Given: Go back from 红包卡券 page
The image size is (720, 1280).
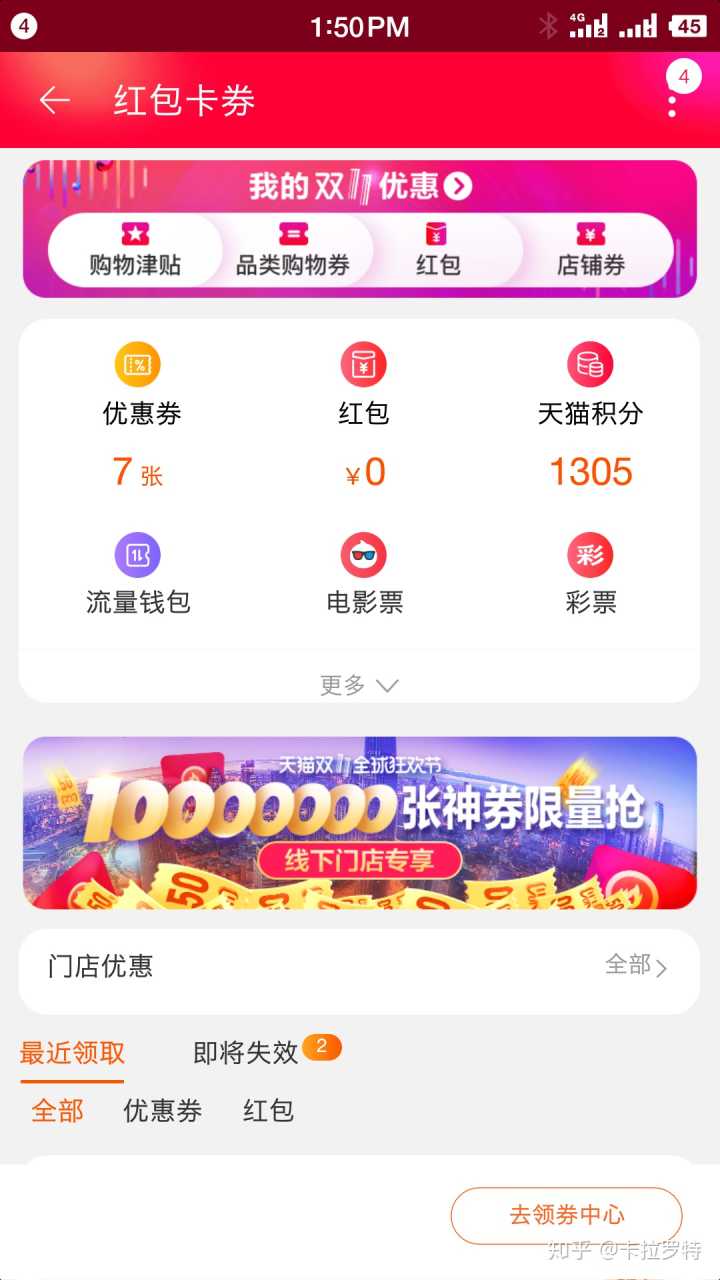Looking at the screenshot, I should (54, 100).
